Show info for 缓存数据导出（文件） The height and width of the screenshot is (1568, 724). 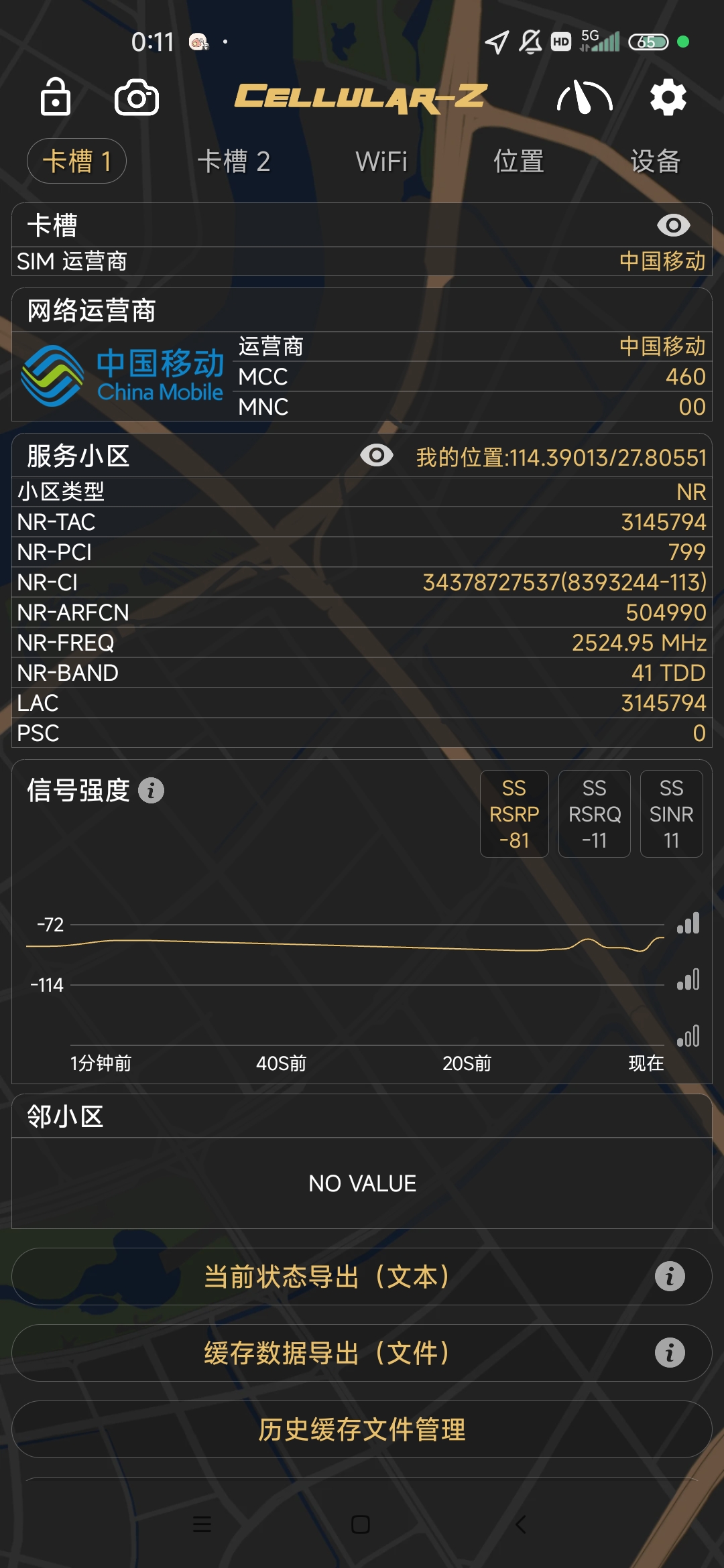pyautogui.click(x=670, y=1353)
